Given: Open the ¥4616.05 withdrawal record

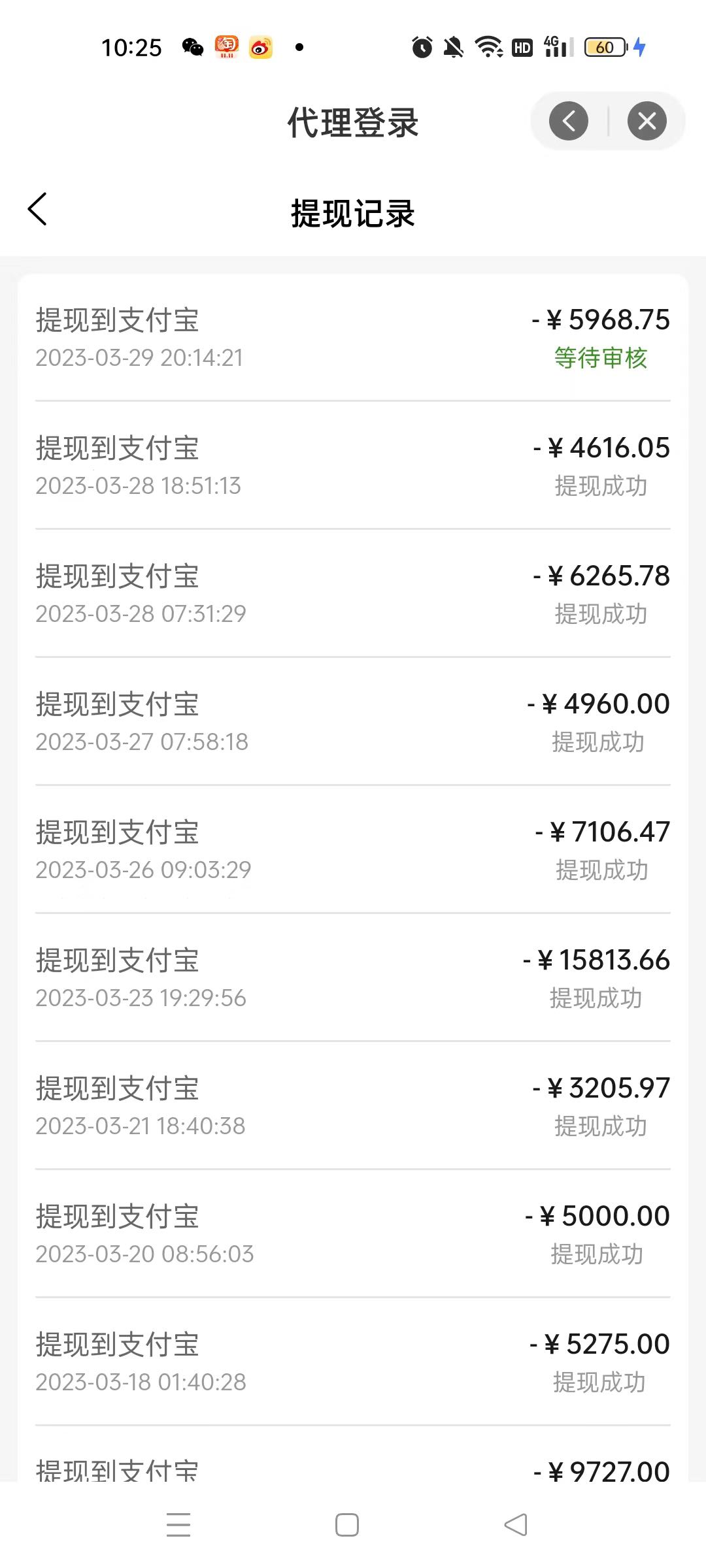Looking at the screenshot, I should [353, 466].
